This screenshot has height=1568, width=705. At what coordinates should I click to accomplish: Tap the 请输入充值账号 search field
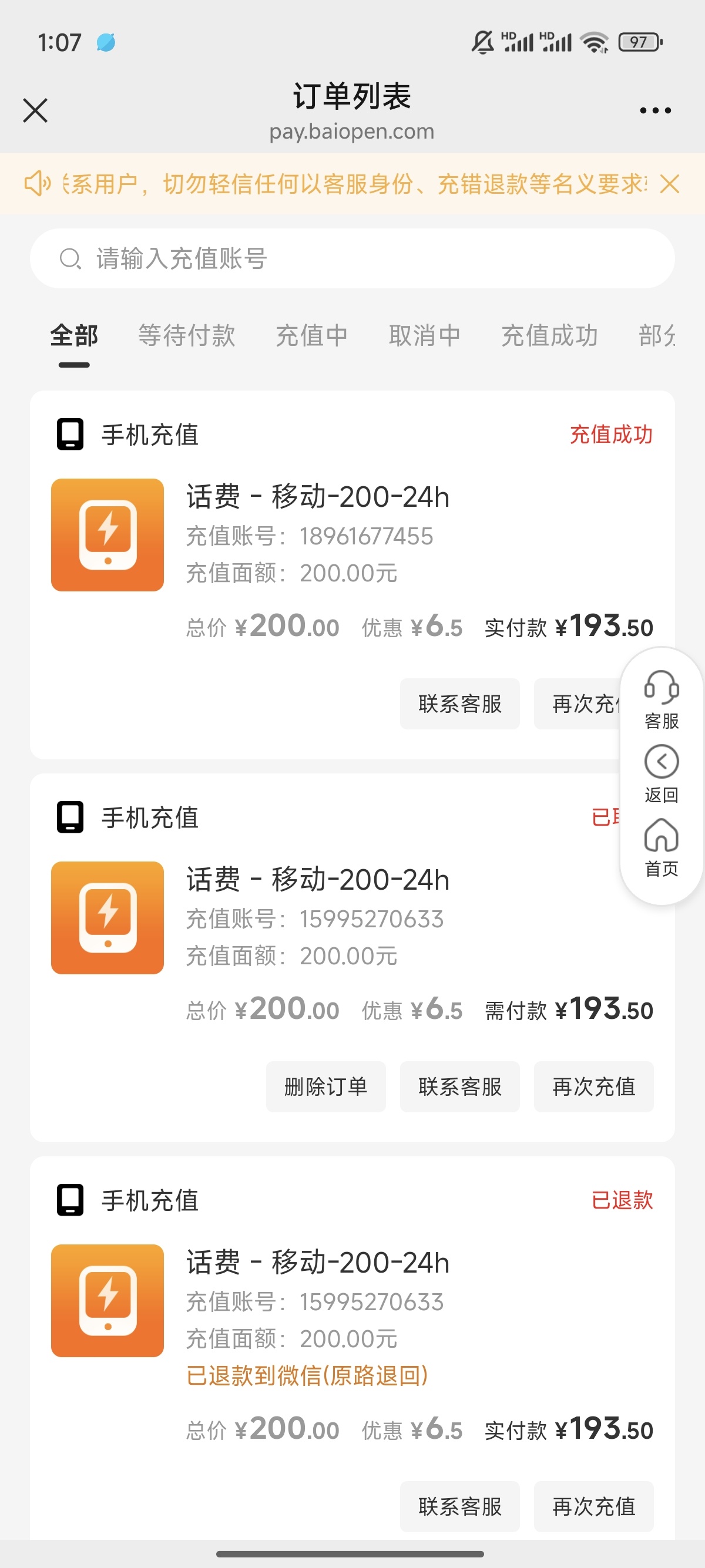tap(352, 258)
